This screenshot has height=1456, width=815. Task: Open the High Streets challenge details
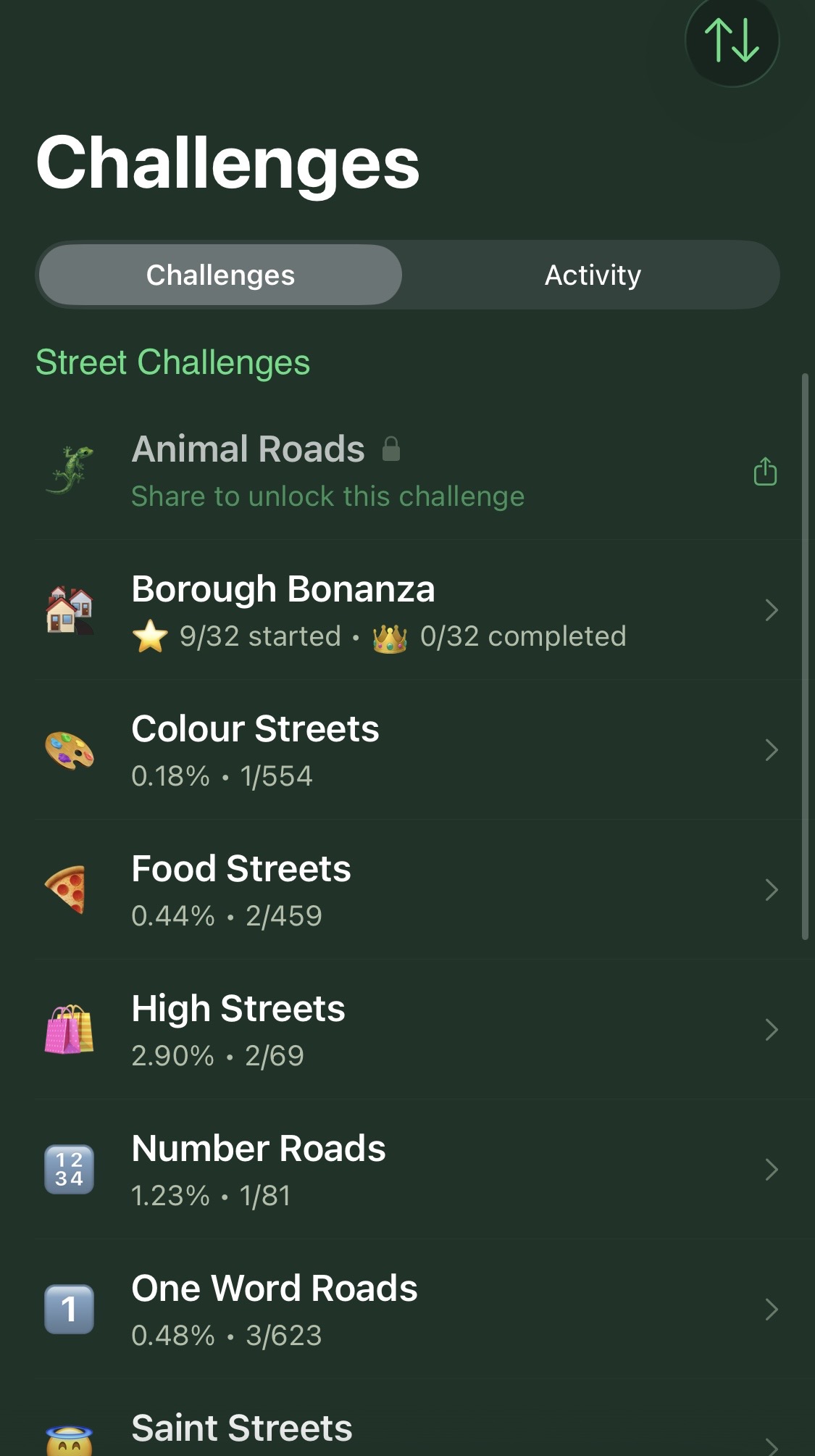(772, 1029)
